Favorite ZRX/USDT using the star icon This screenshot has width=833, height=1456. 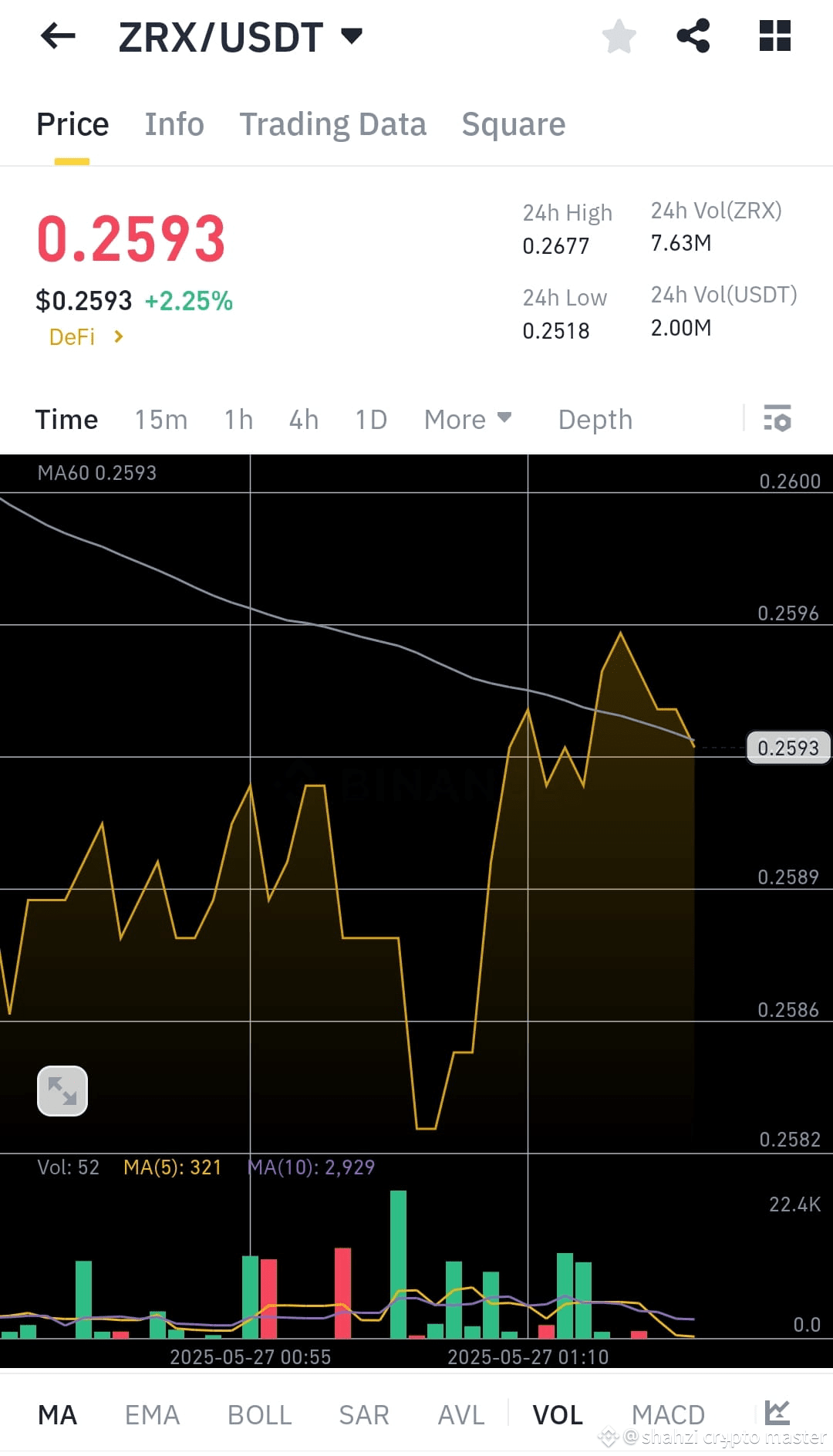point(619,36)
